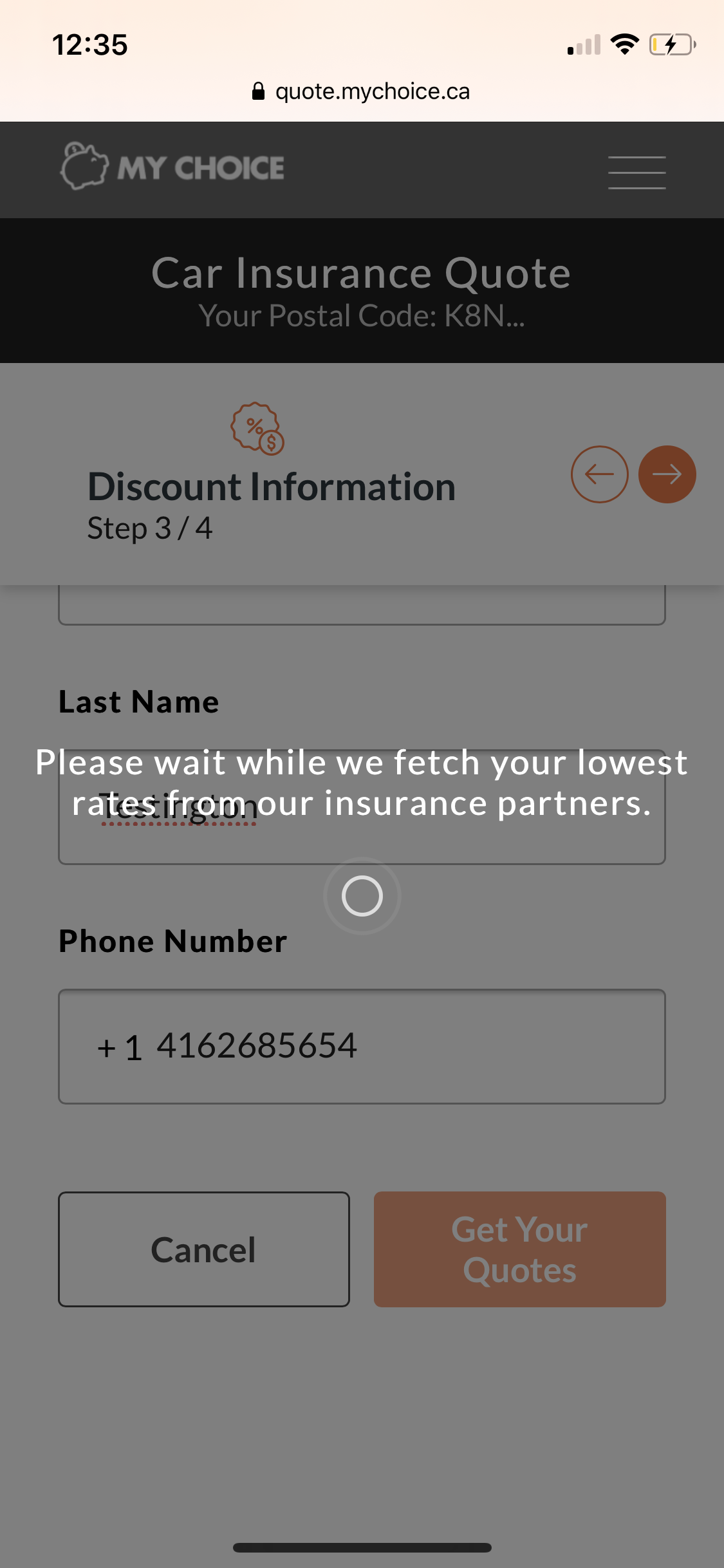Tap the browser URL quote.mychoice.ca
Image resolution: width=724 pixels, height=1568 pixels.
click(x=362, y=91)
